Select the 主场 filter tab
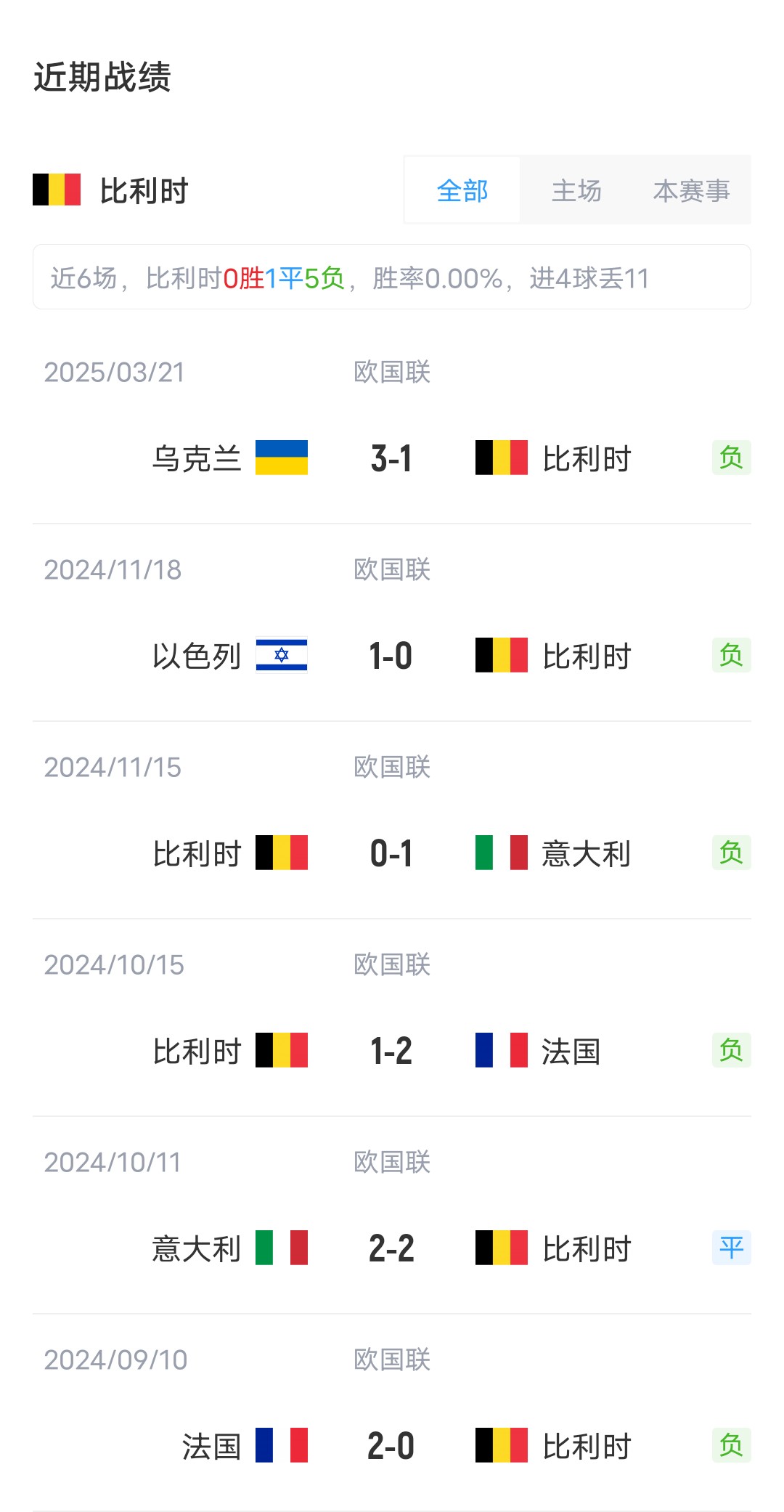Viewport: 784px width, 1512px height. pyautogui.click(x=576, y=191)
